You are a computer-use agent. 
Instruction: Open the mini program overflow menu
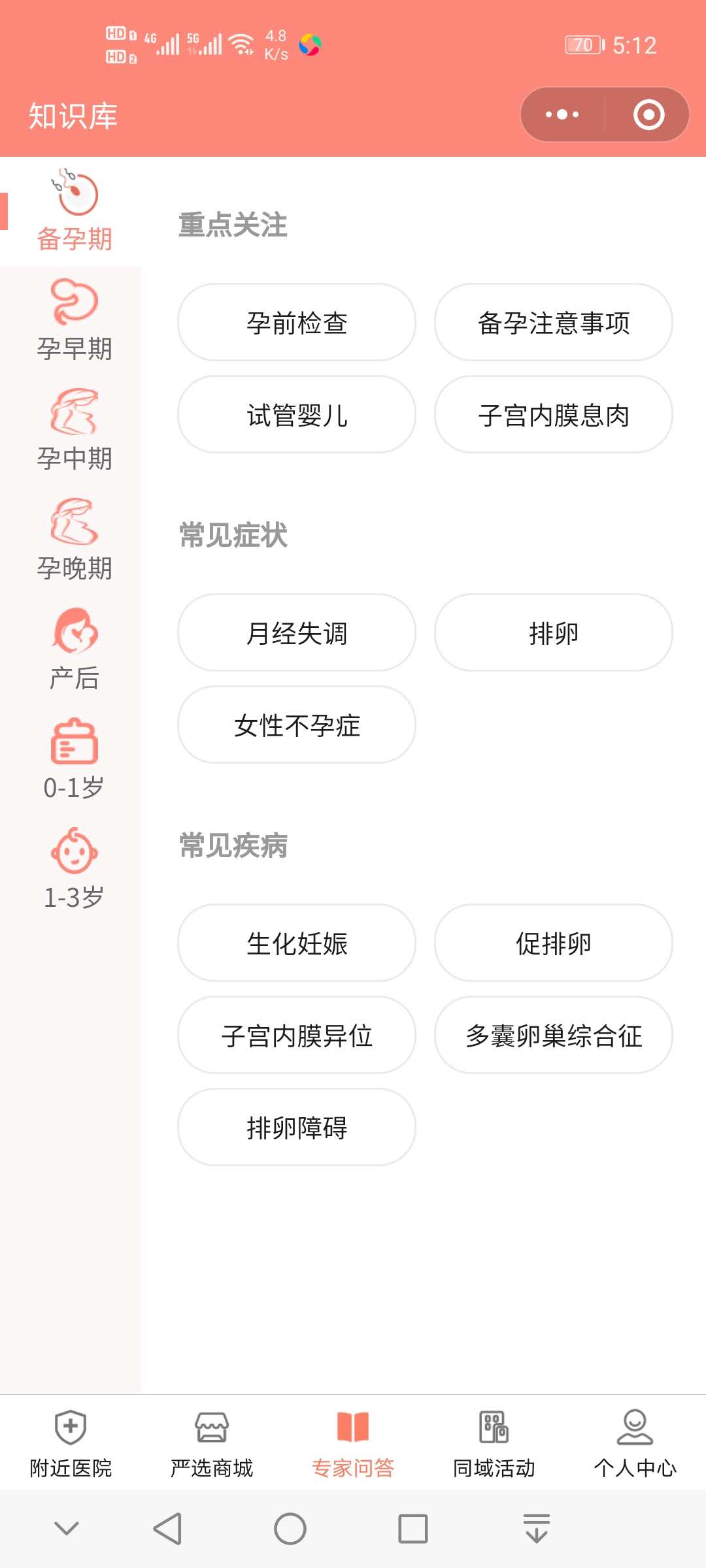562,114
